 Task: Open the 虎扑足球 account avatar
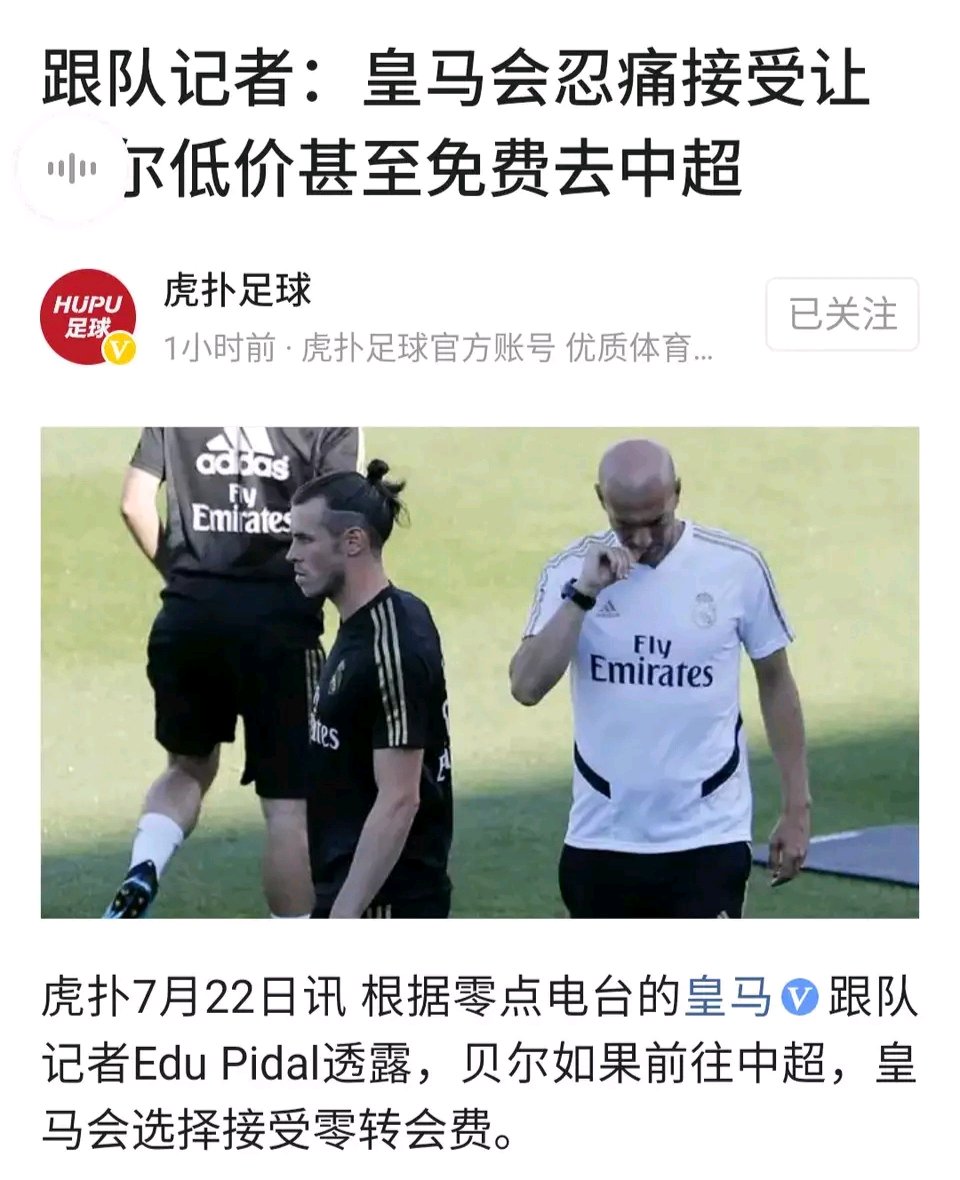point(88,317)
